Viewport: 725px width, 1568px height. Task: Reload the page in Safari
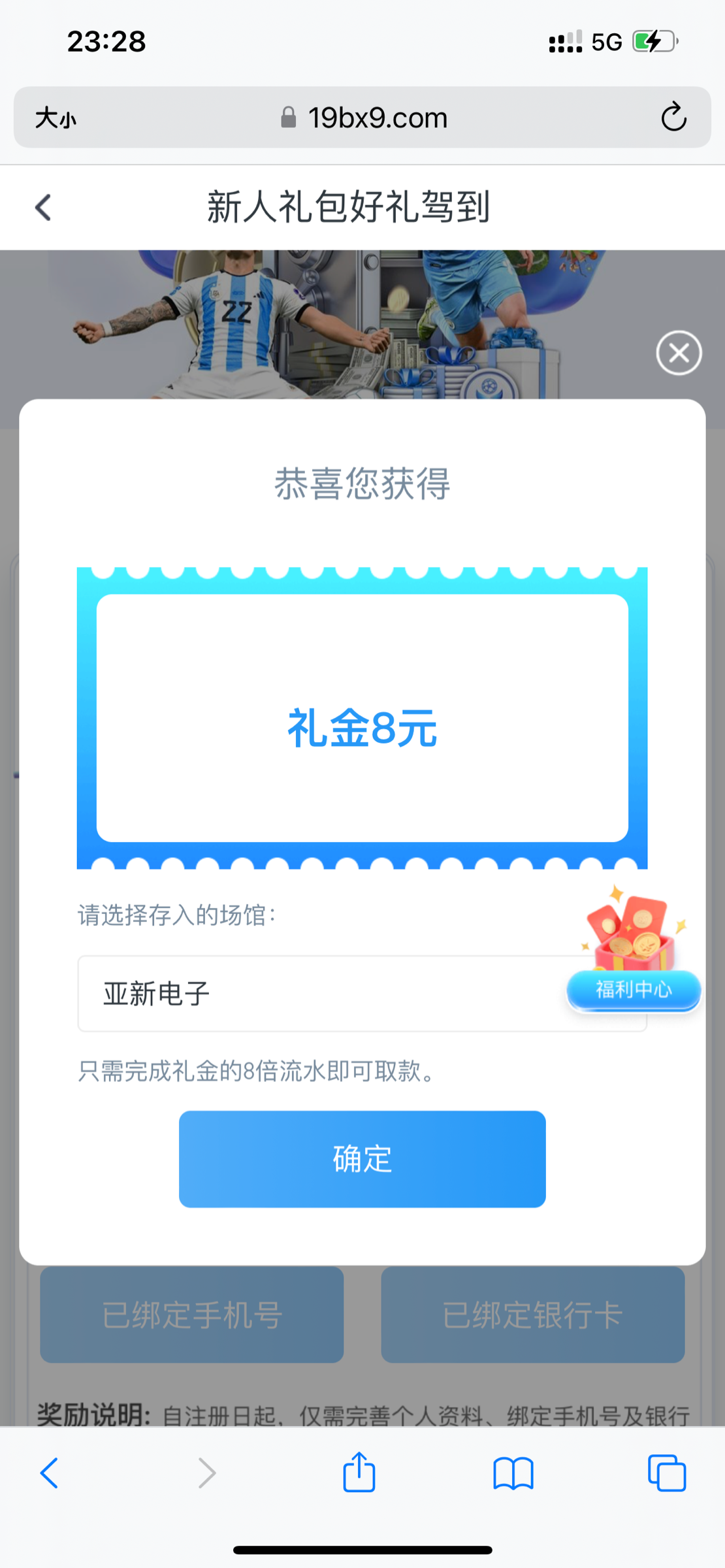coord(673,118)
